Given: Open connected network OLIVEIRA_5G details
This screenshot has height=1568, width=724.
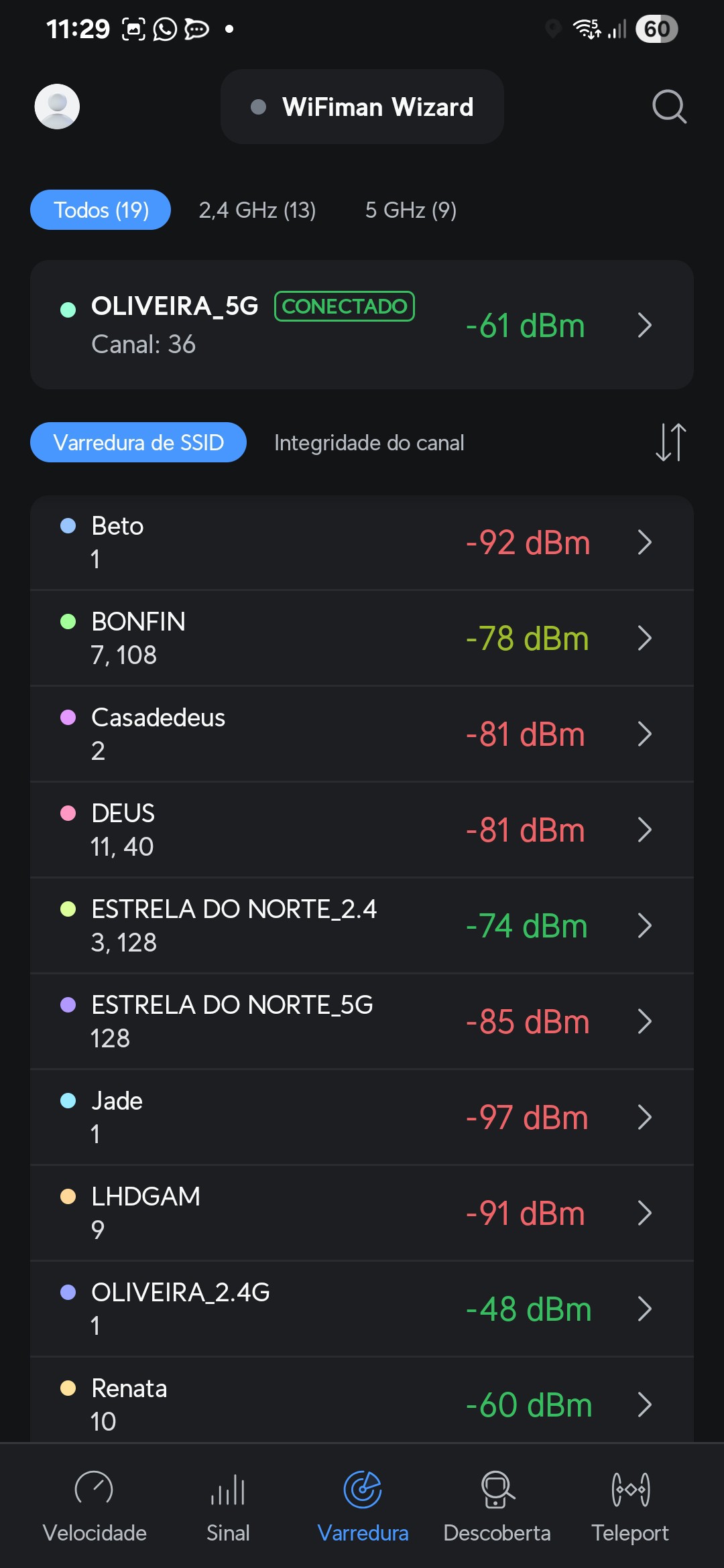Looking at the screenshot, I should pos(362,325).
